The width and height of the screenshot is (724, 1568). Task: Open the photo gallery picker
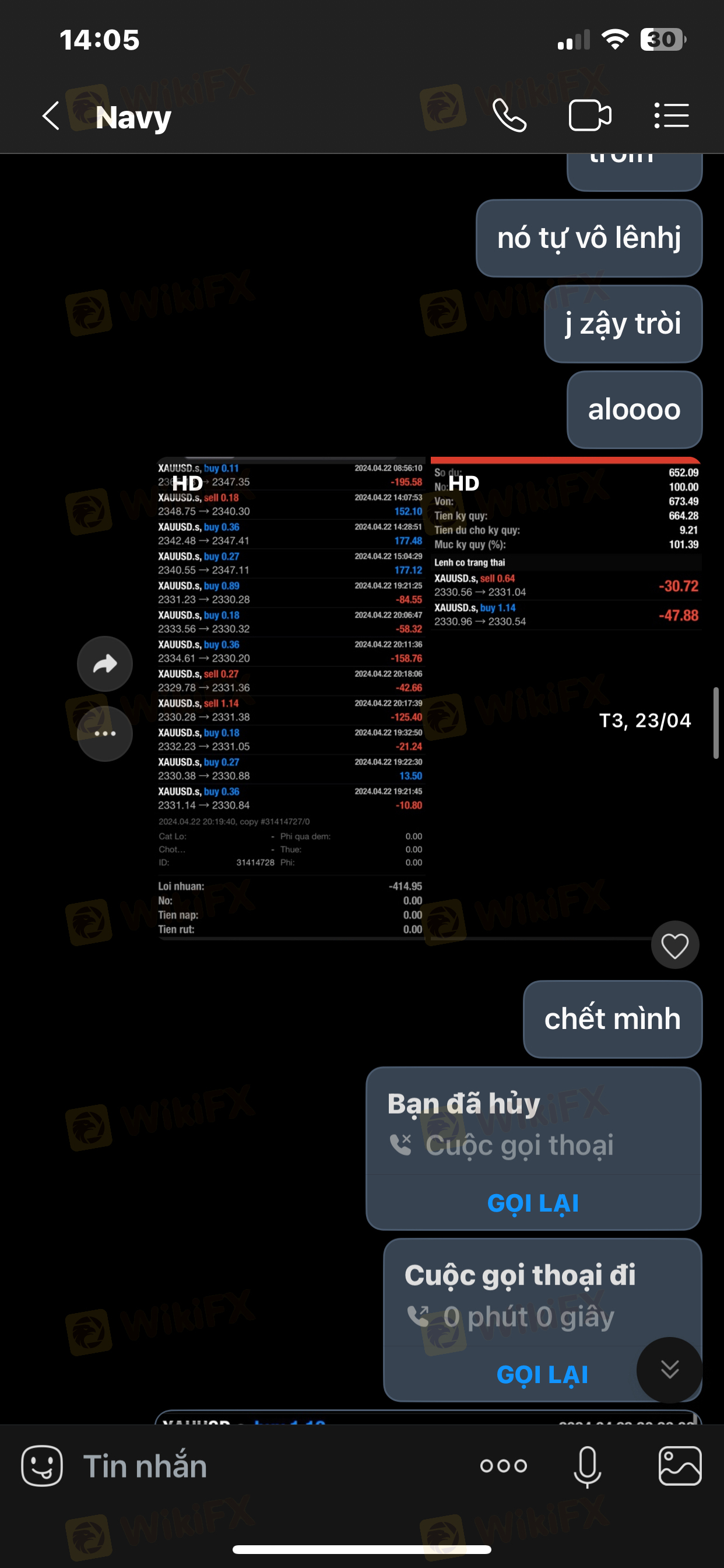(x=680, y=1466)
